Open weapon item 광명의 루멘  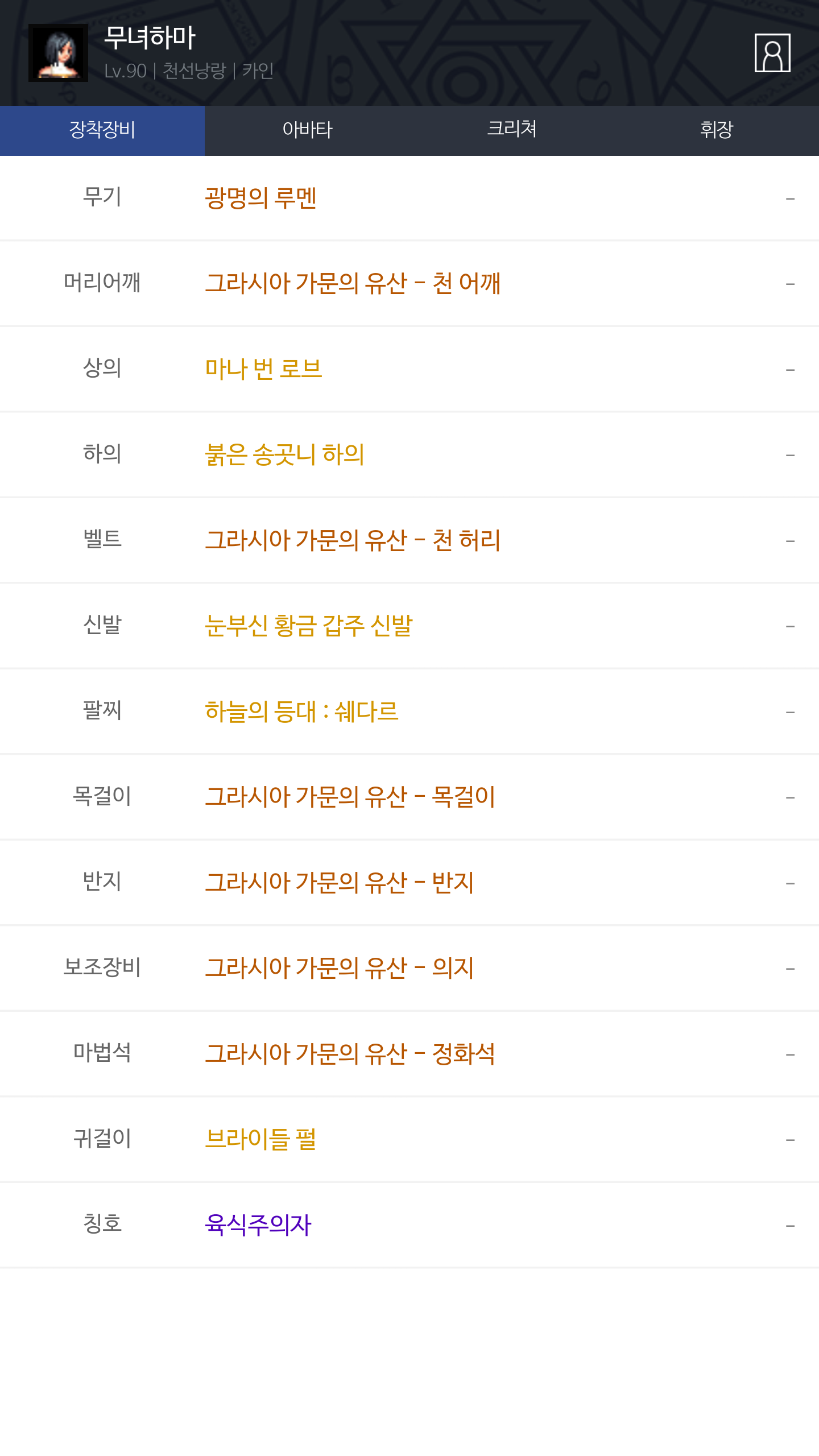[x=260, y=198]
